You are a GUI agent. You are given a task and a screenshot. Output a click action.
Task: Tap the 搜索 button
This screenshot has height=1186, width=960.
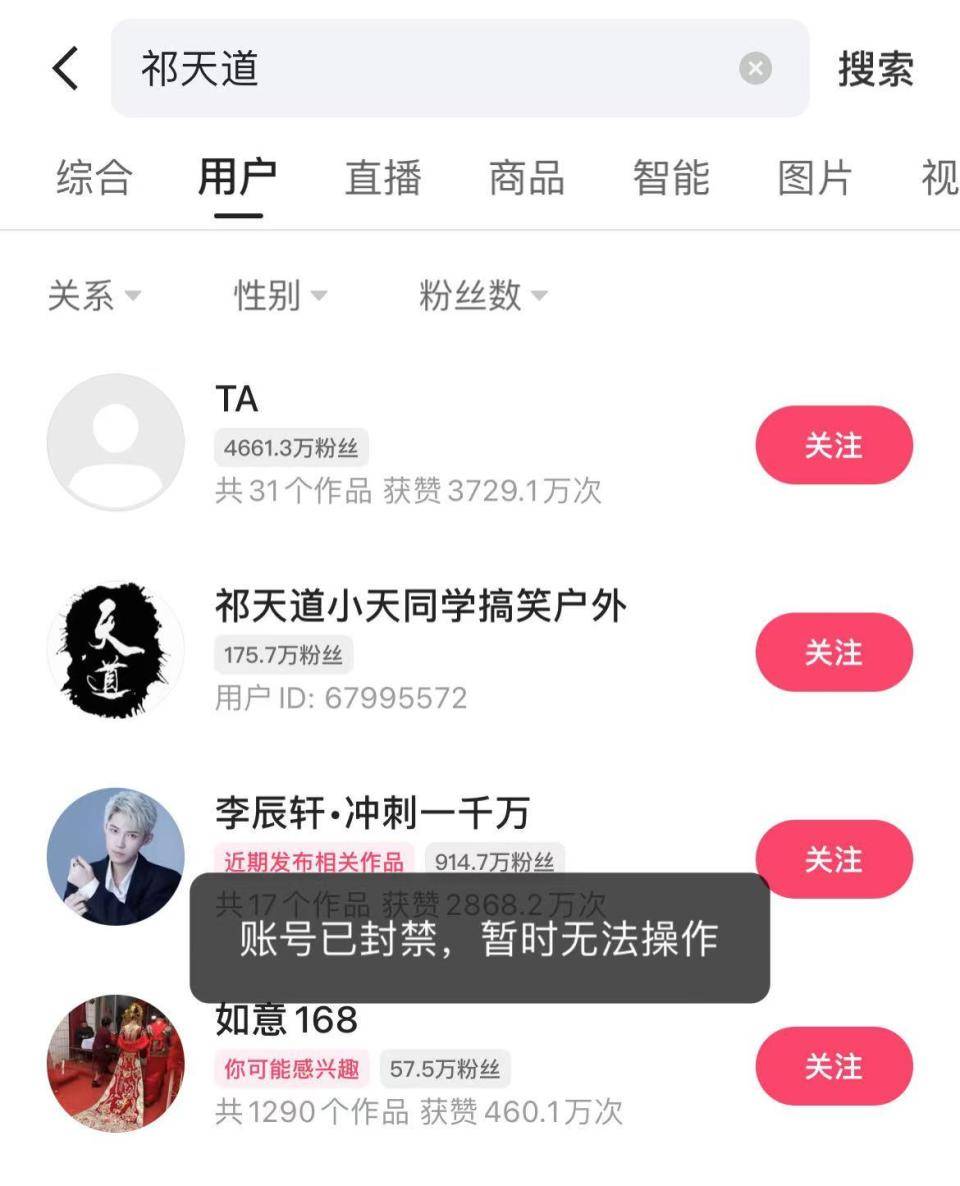[875, 69]
